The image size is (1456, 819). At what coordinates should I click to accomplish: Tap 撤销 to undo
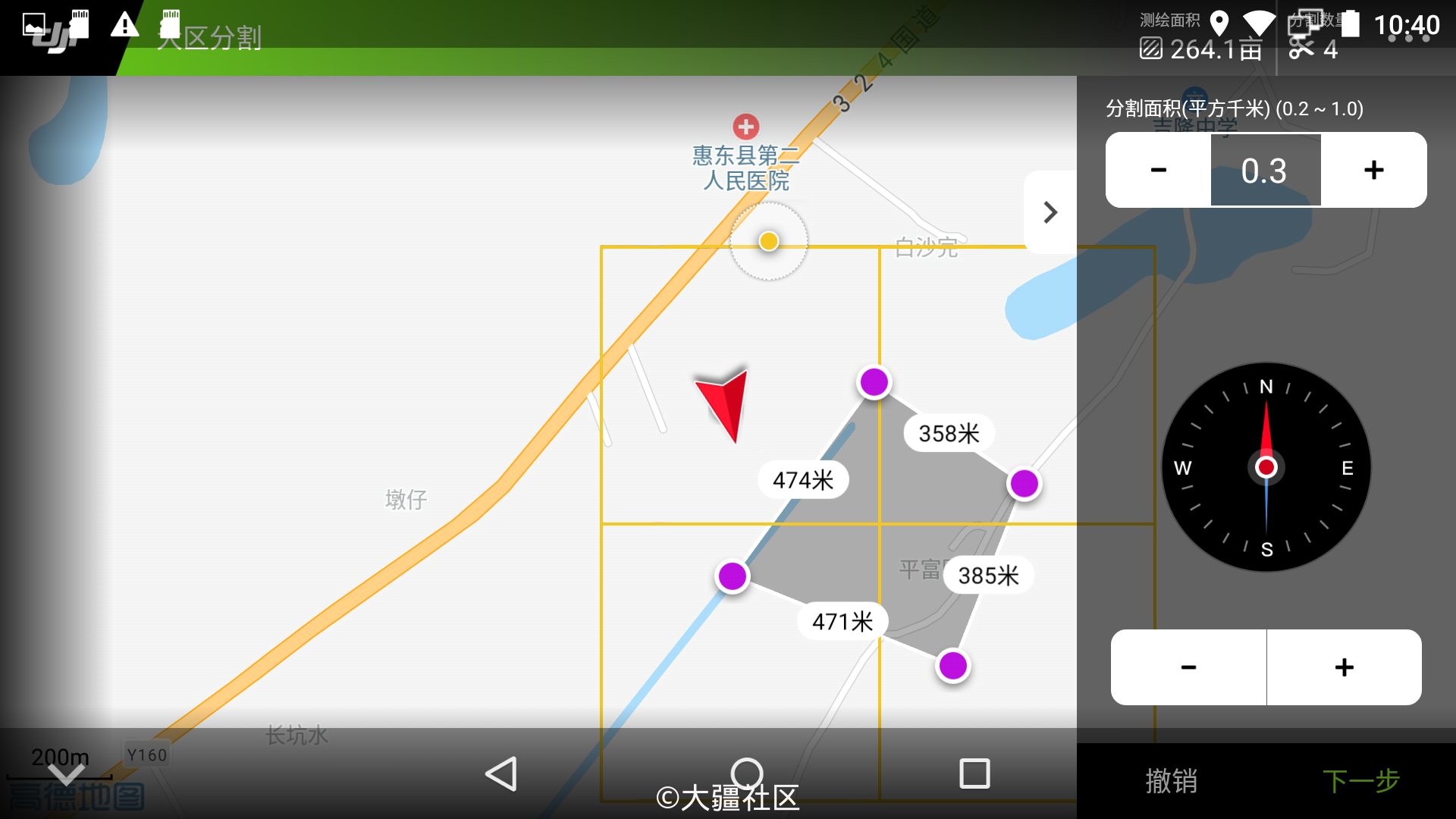click(x=1171, y=780)
